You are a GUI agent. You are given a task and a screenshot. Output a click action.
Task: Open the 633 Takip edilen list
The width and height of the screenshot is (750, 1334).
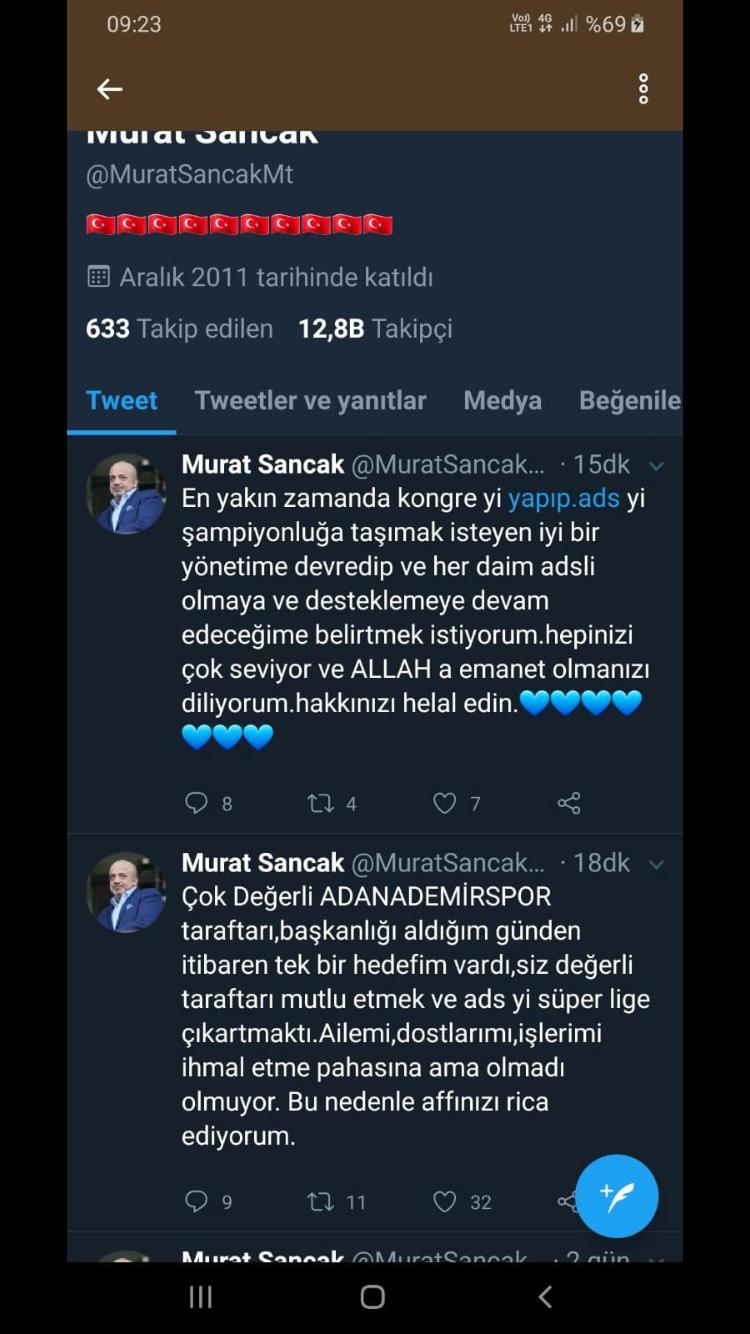coord(179,328)
